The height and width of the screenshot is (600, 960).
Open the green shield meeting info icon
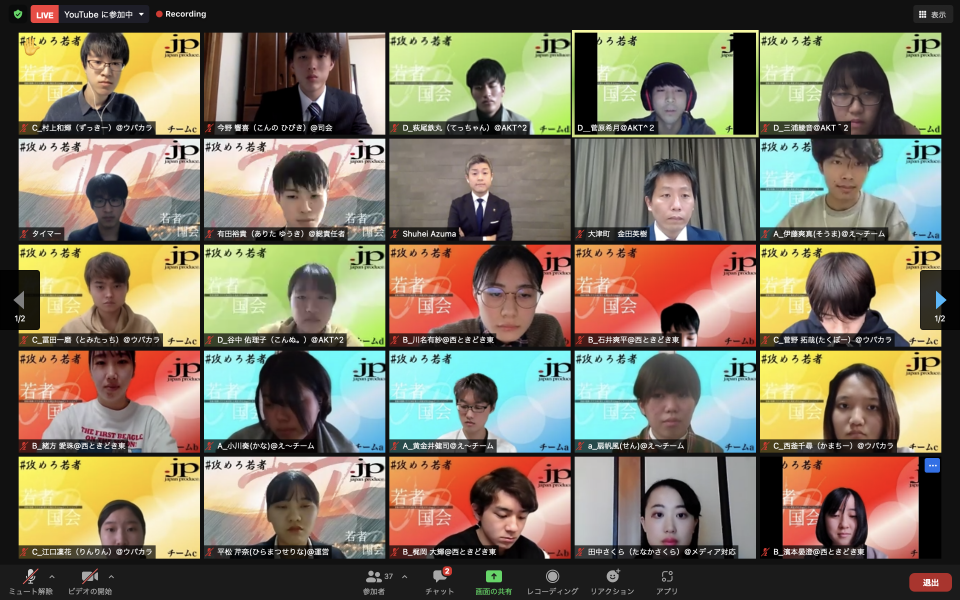click(17, 14)
